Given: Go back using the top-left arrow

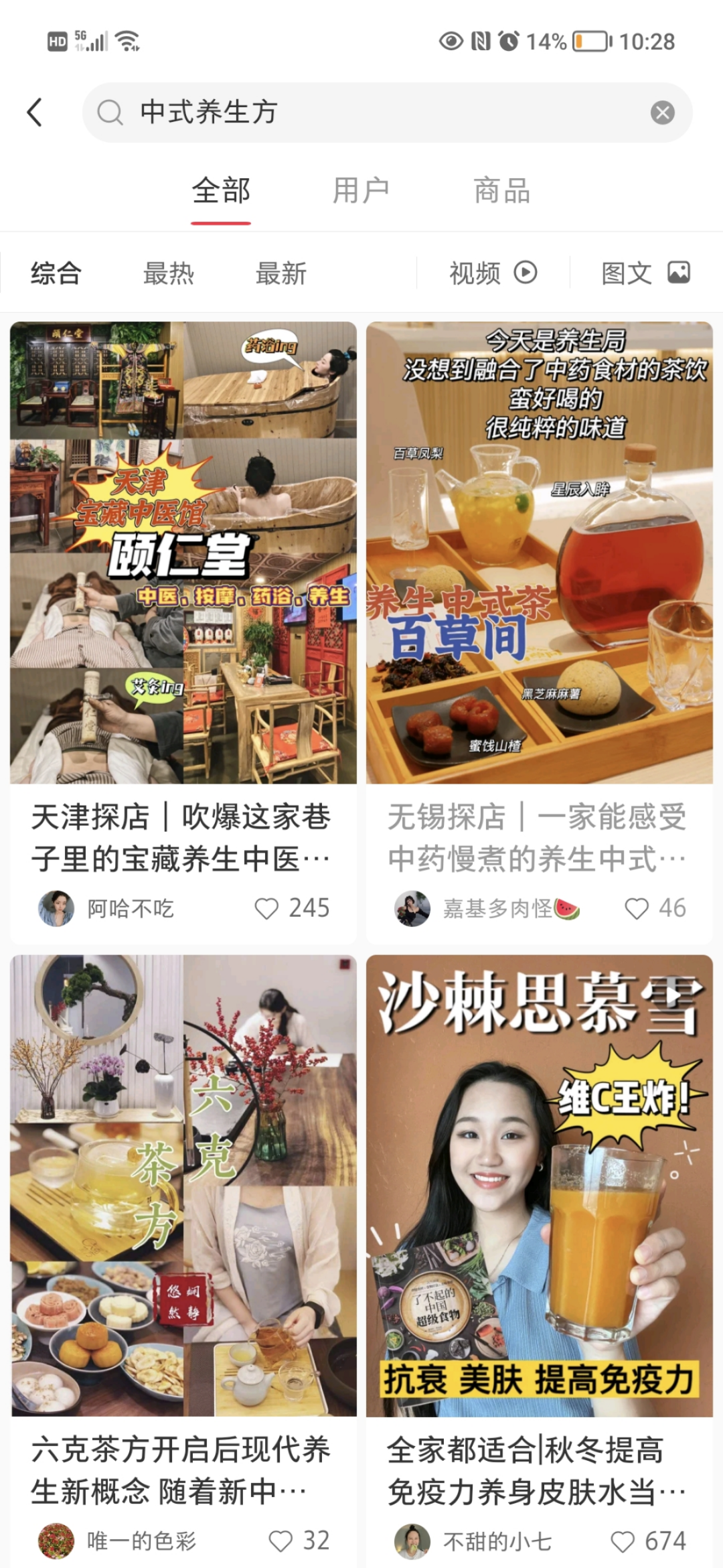Looking at the screenshot, I should 35,113.
